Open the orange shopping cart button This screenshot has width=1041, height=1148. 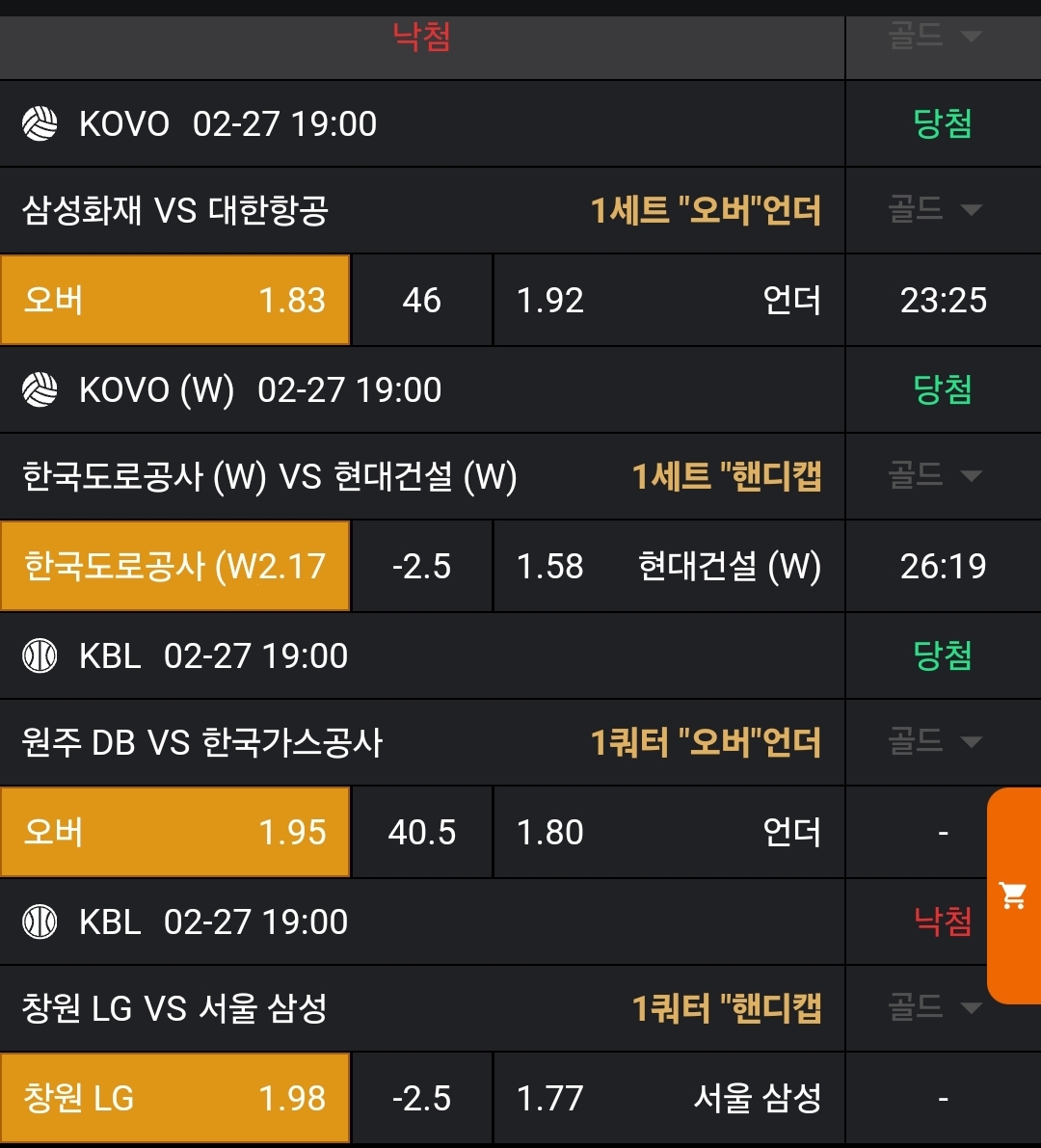(x=1014, y=895)
